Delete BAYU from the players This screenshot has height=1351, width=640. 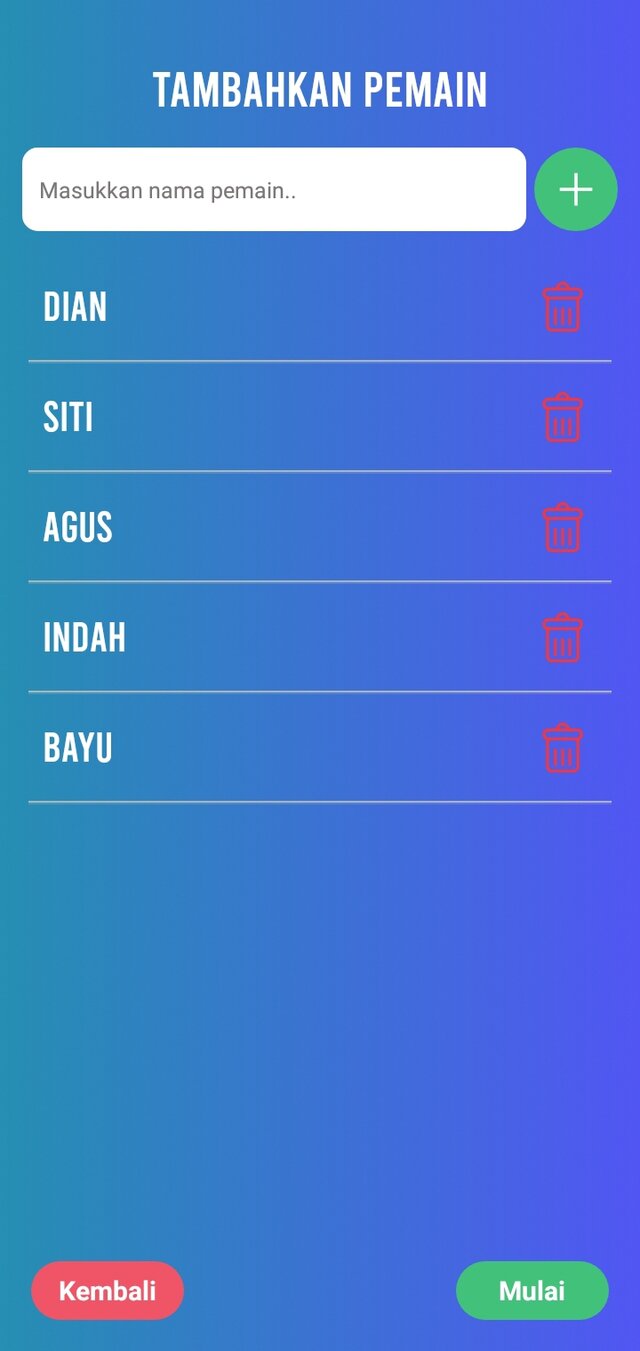[562, 748]
